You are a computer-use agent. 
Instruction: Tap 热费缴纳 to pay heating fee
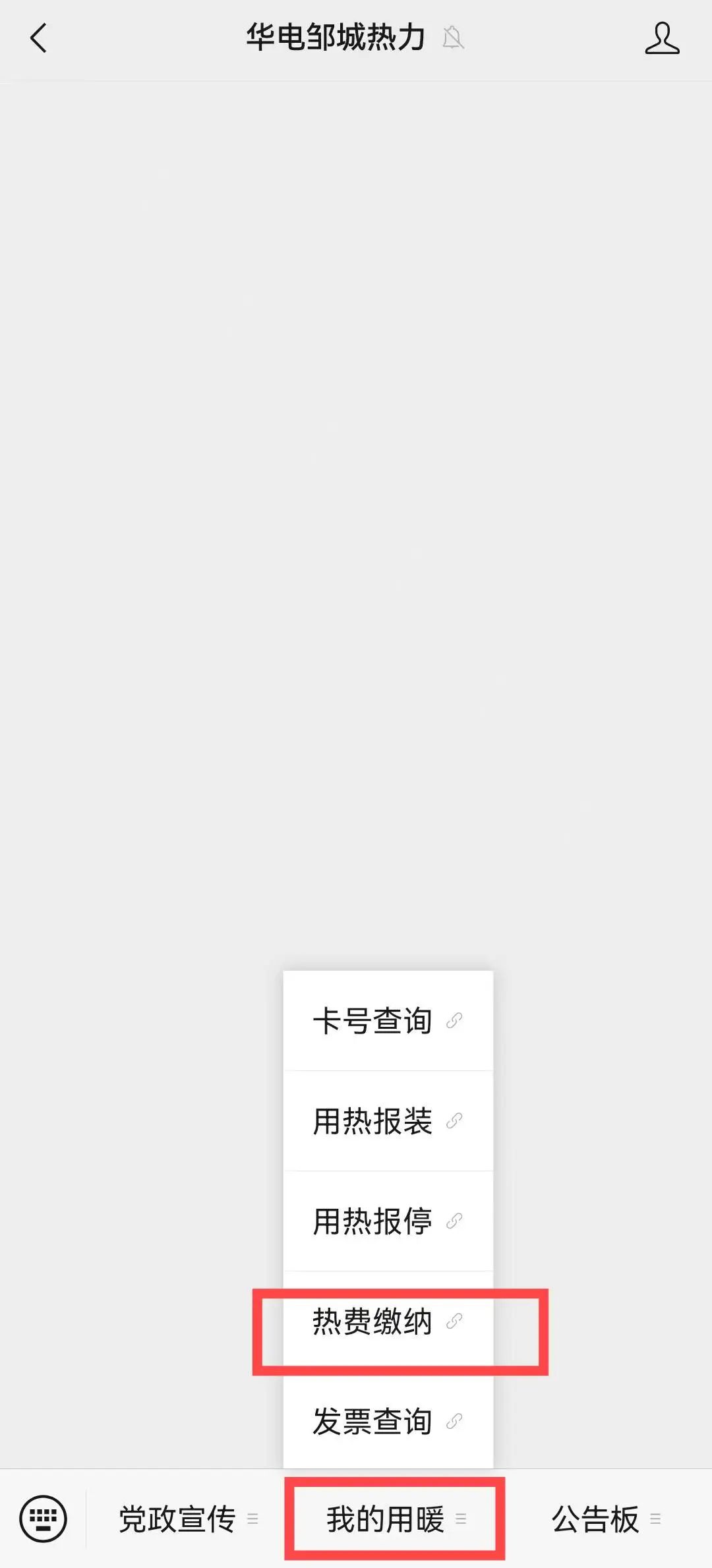388,1321
